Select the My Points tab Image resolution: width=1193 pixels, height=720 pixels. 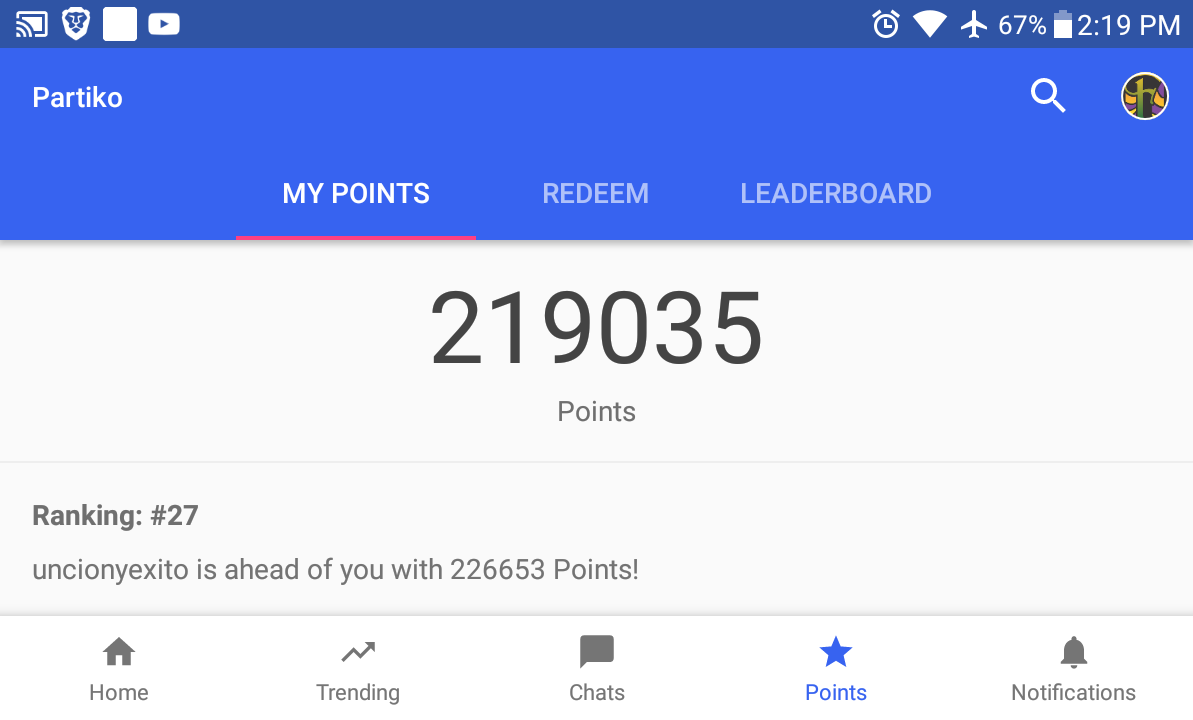[356, 193]
